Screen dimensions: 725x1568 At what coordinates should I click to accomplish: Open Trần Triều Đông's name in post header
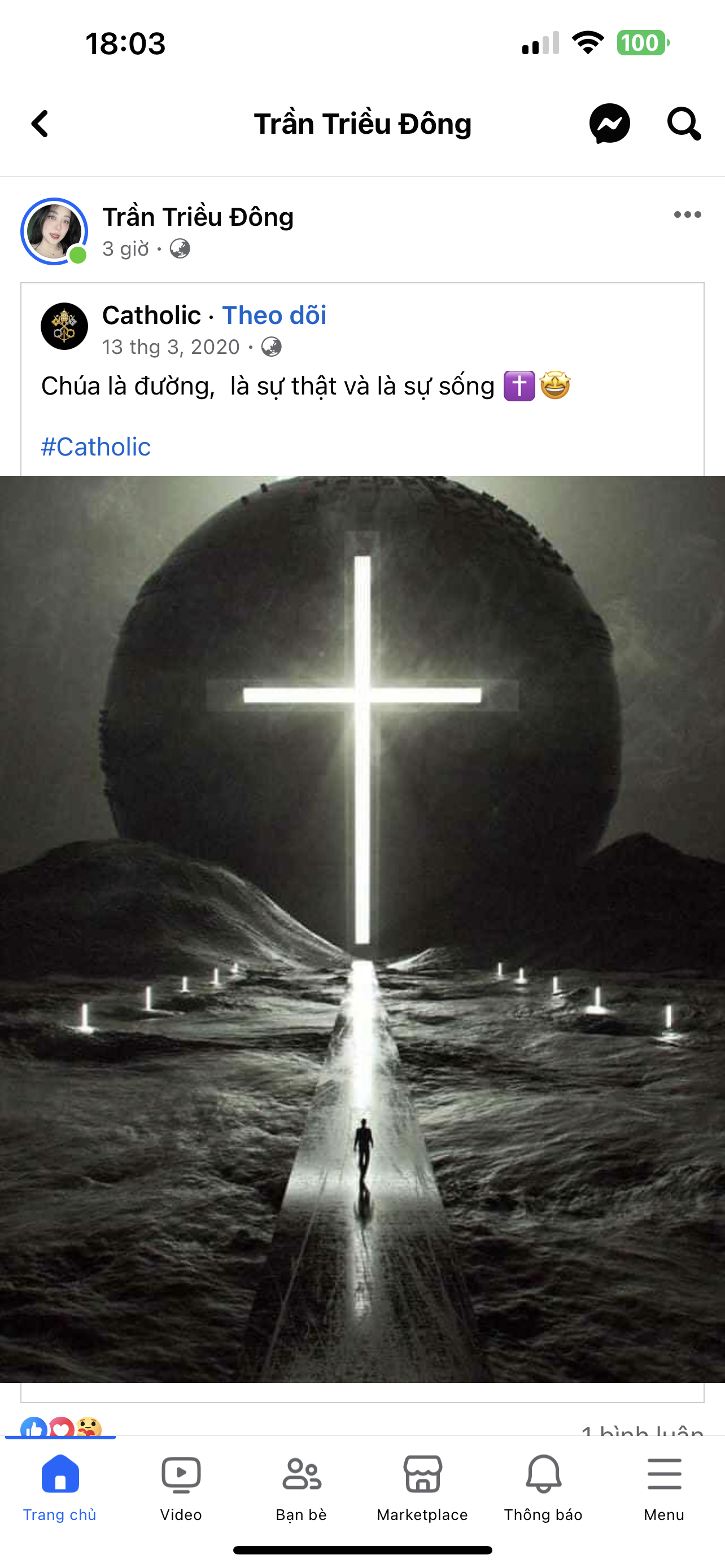pyautogui.click(x=198, y=217)
